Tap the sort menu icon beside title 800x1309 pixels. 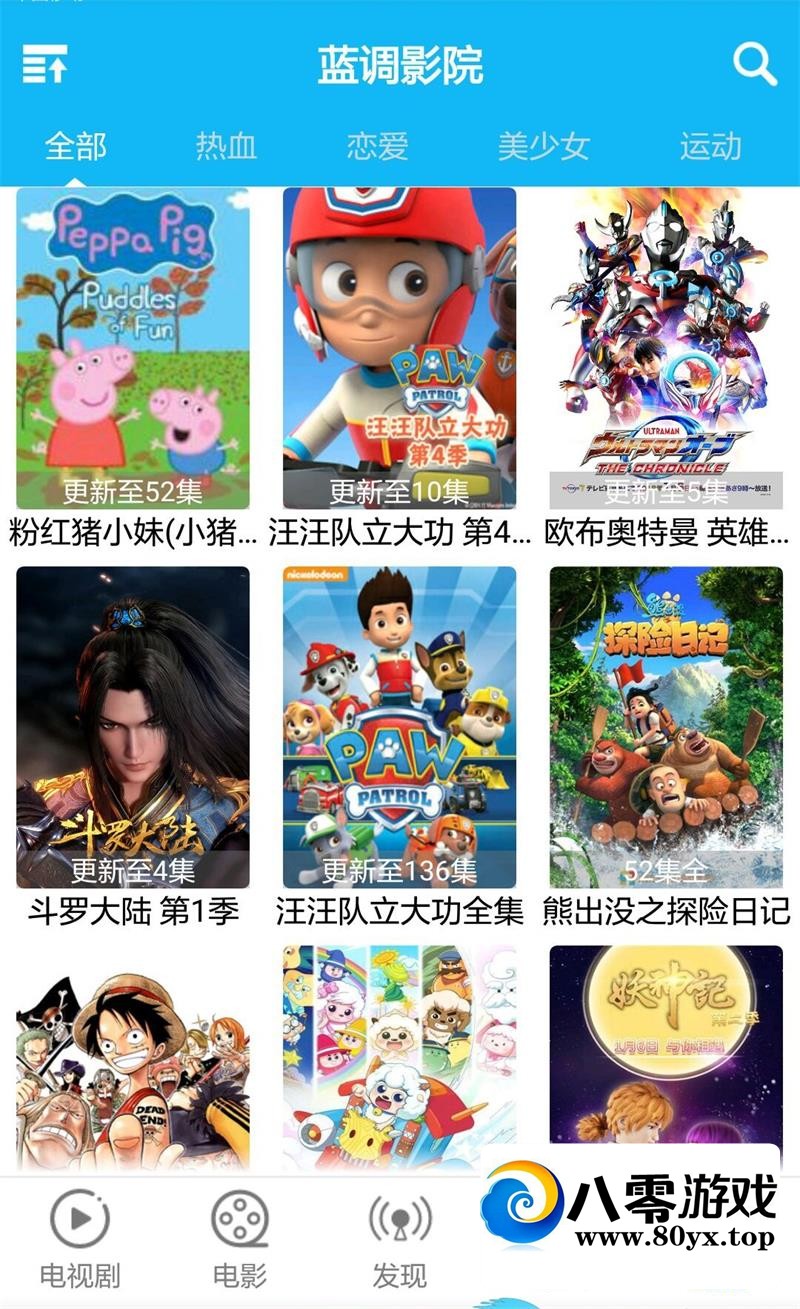click(x=45, y=65)
